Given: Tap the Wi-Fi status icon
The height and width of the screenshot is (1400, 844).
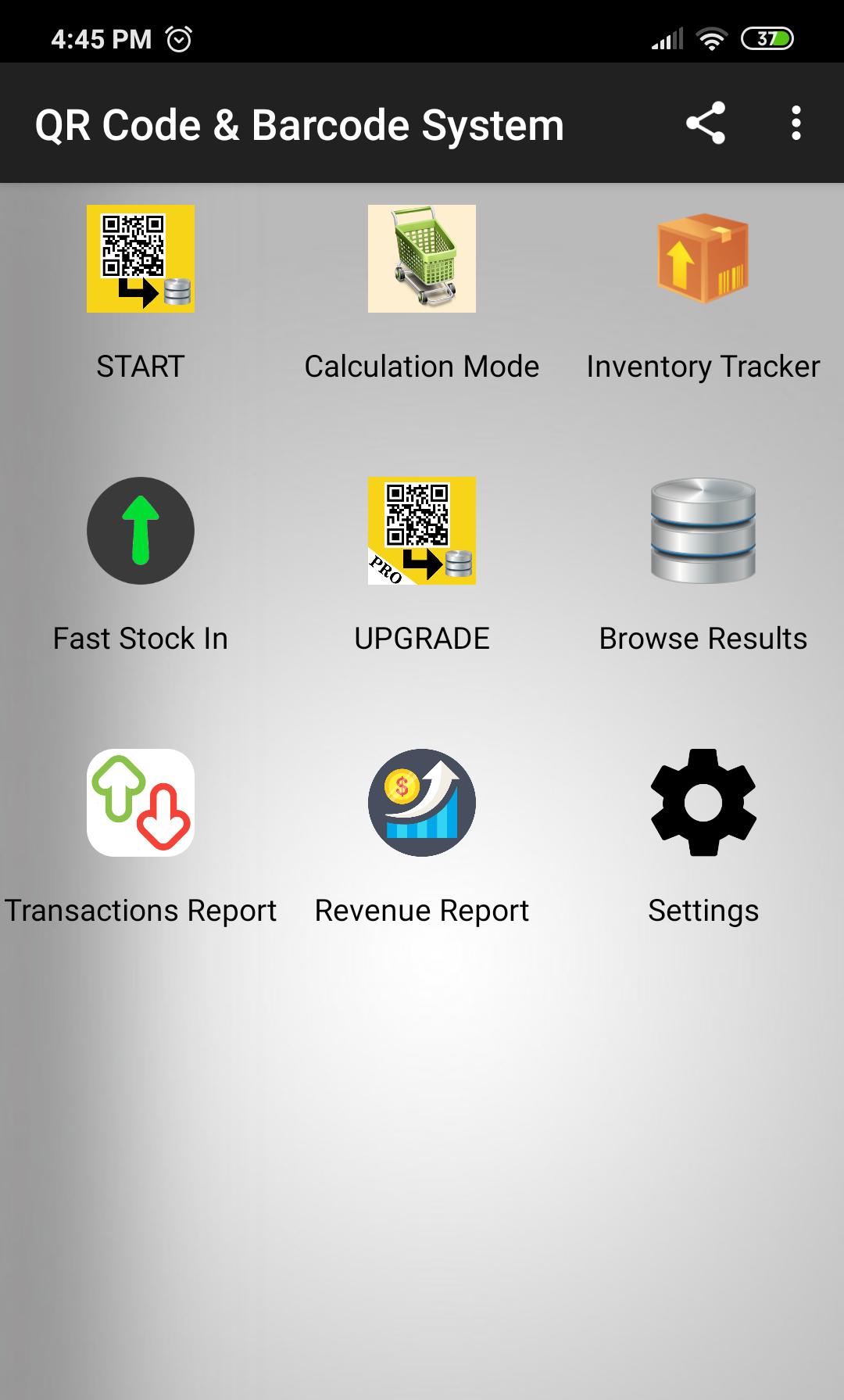Looking at the screenshot, I should 712,36.
